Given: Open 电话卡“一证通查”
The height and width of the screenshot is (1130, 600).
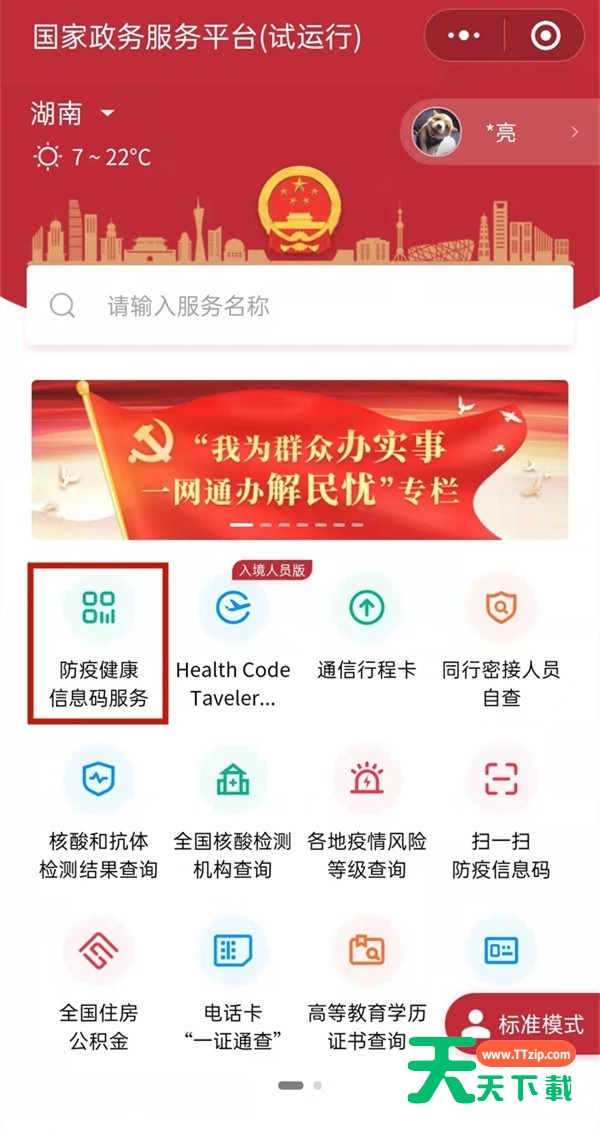Looking at the screenshot, I should [233, 984].
